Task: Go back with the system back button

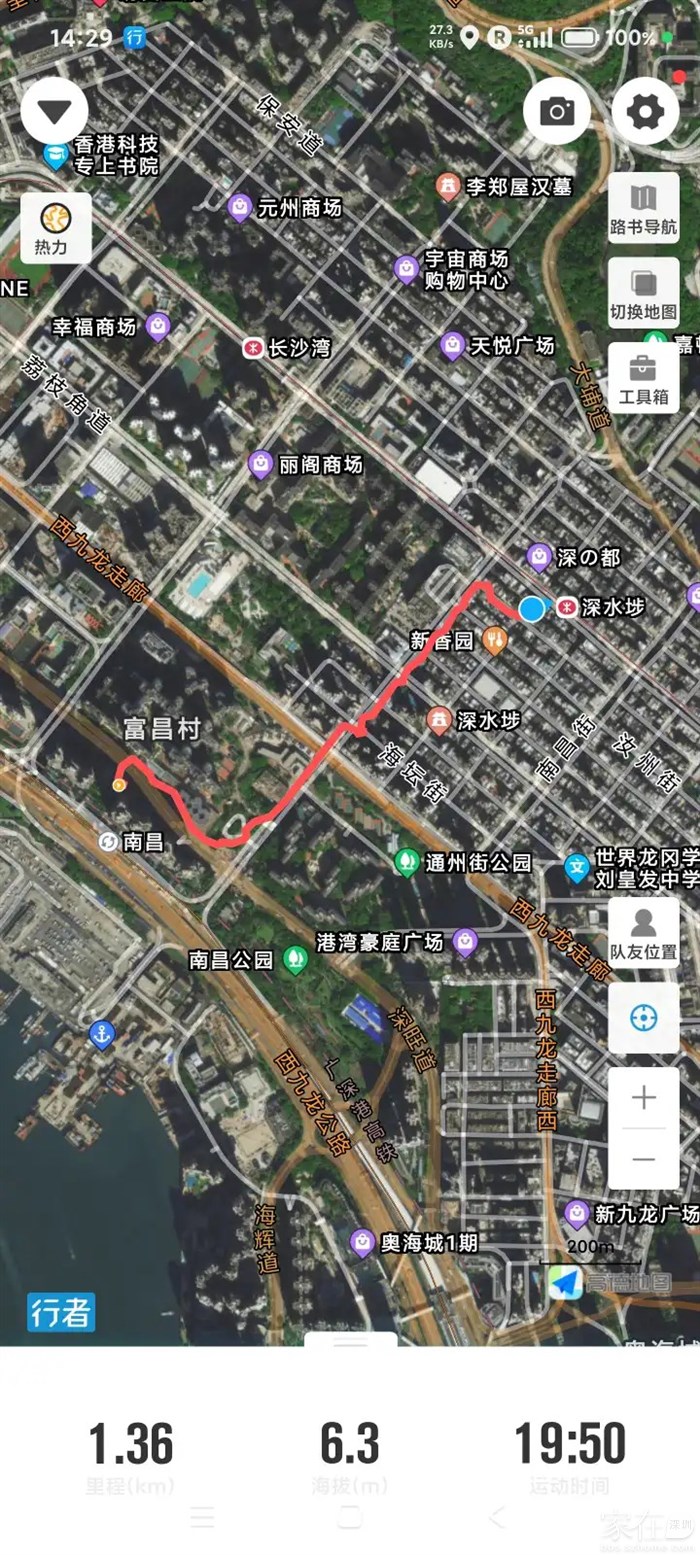Action: pos(497,1518)
